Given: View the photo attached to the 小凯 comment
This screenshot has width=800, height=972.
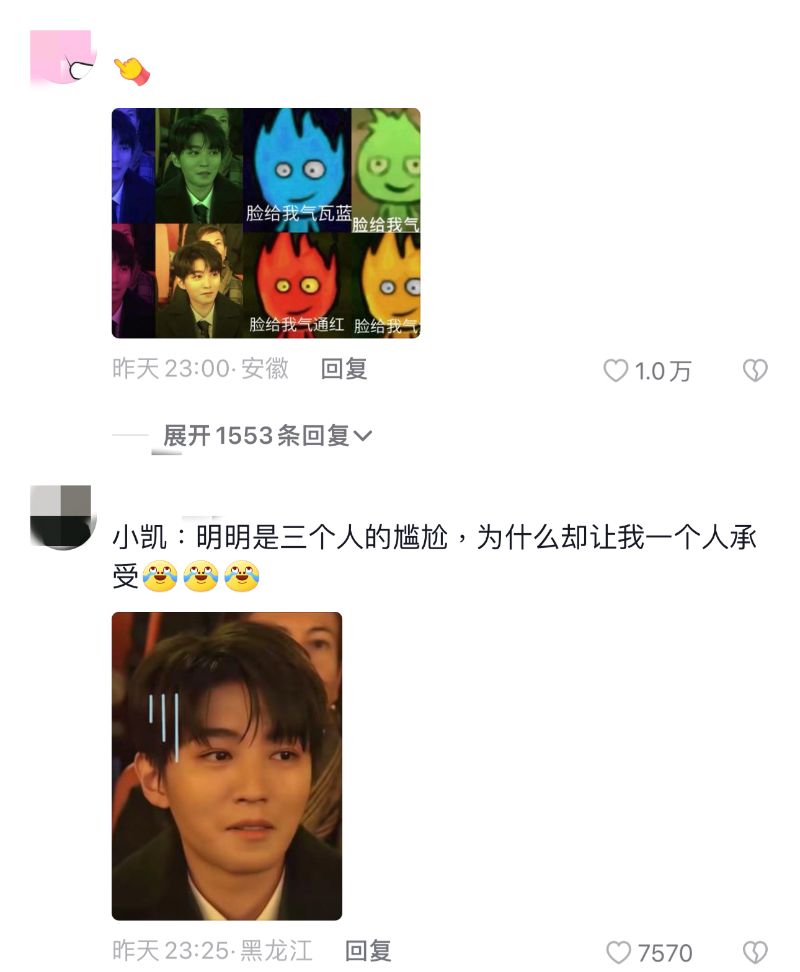Looking at the screenshot, I should 227,766.
